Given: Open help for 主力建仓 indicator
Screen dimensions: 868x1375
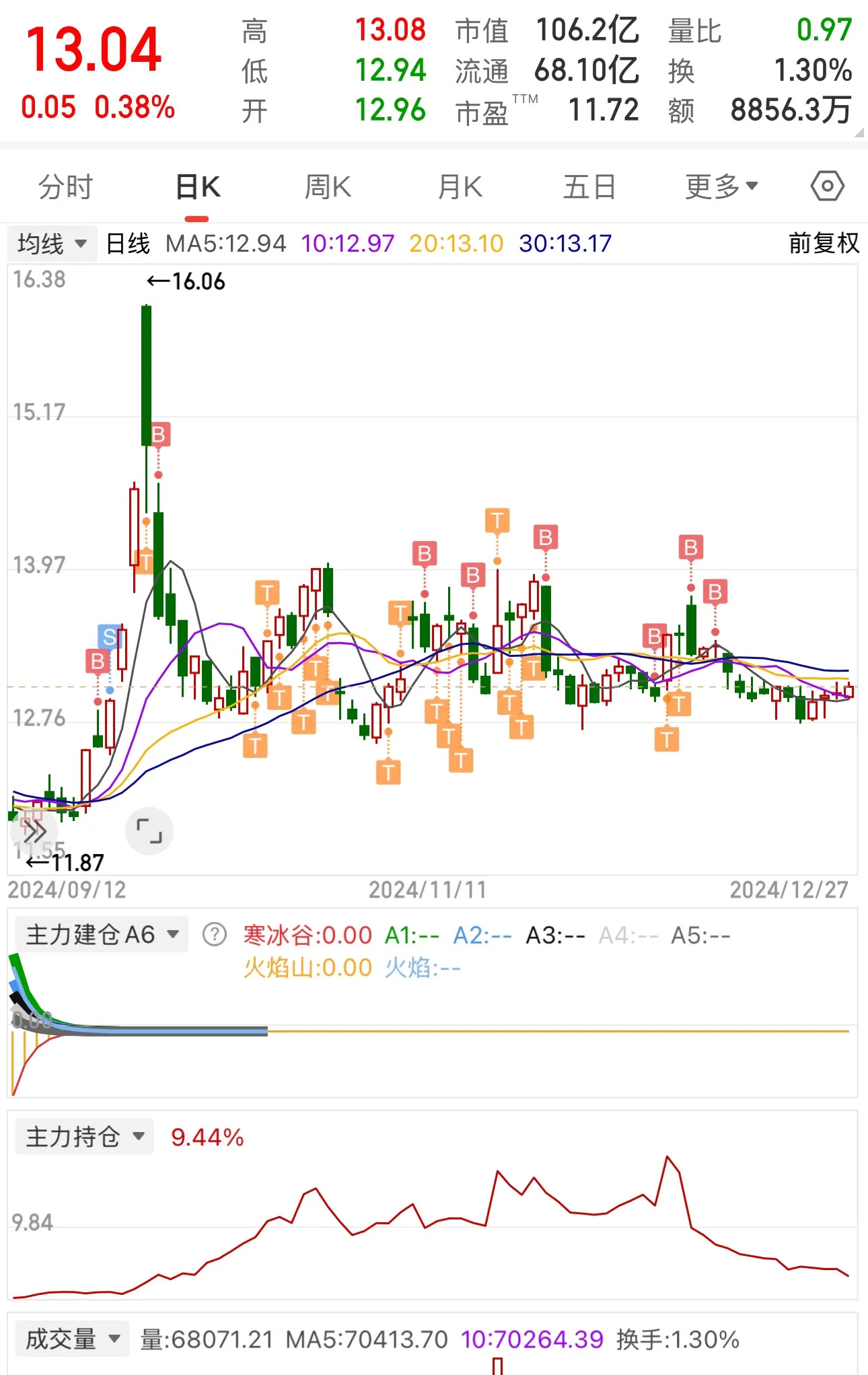Looking at the screenshot, I should point(215,935).
